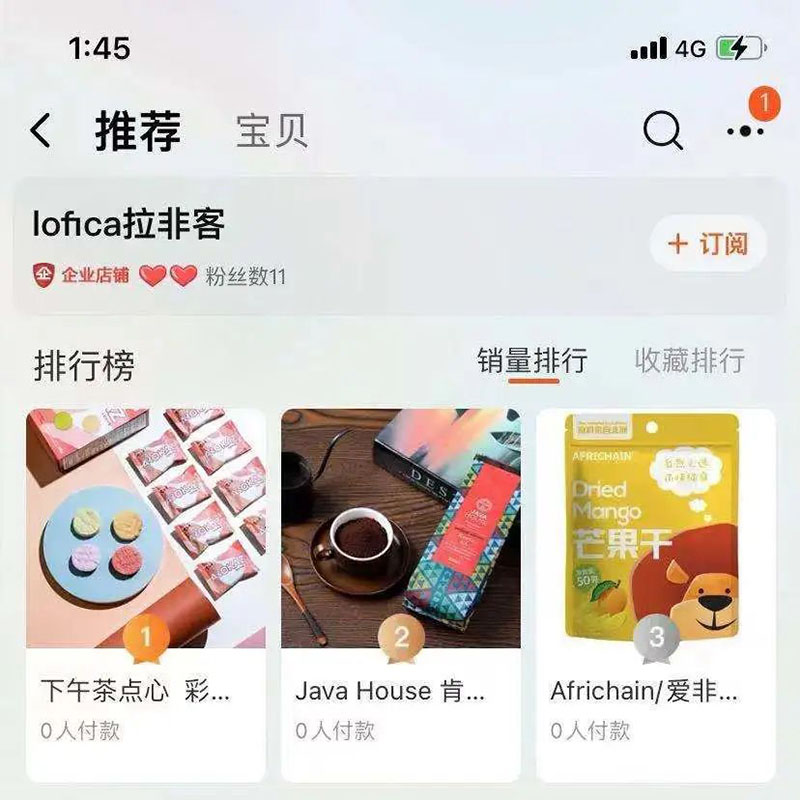Screen dimensions: 800x800
Task: Subscribe with the 订阅 button
Action: (x=707, y=244)
